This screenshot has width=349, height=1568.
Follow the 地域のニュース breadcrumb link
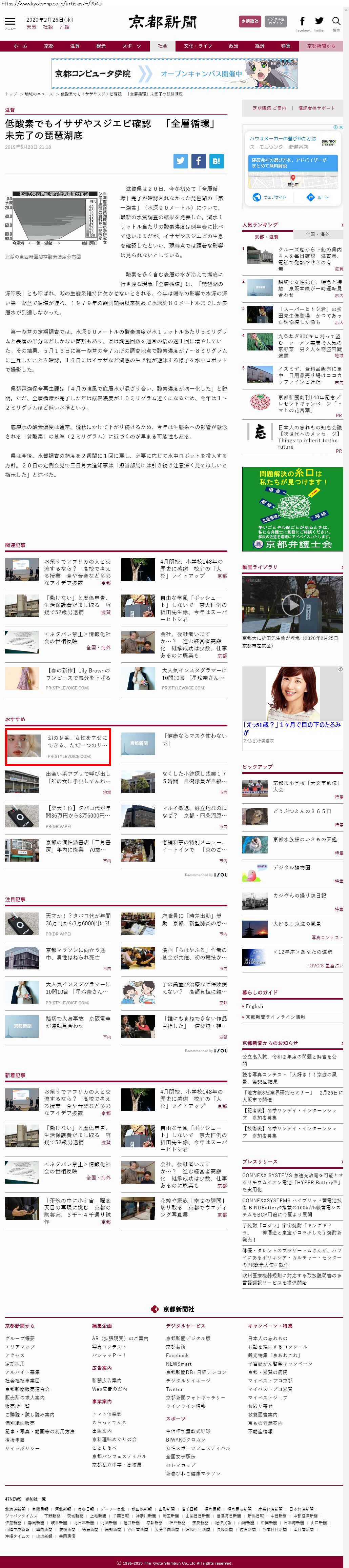(x=39, y=94)
